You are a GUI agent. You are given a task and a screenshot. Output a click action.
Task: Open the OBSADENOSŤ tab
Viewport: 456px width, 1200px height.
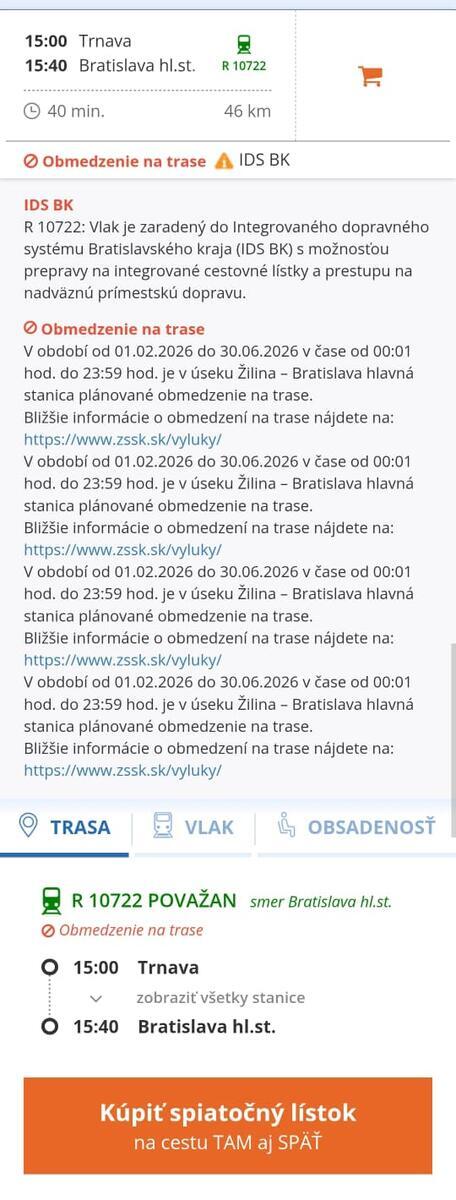click(x=356, y=827)
